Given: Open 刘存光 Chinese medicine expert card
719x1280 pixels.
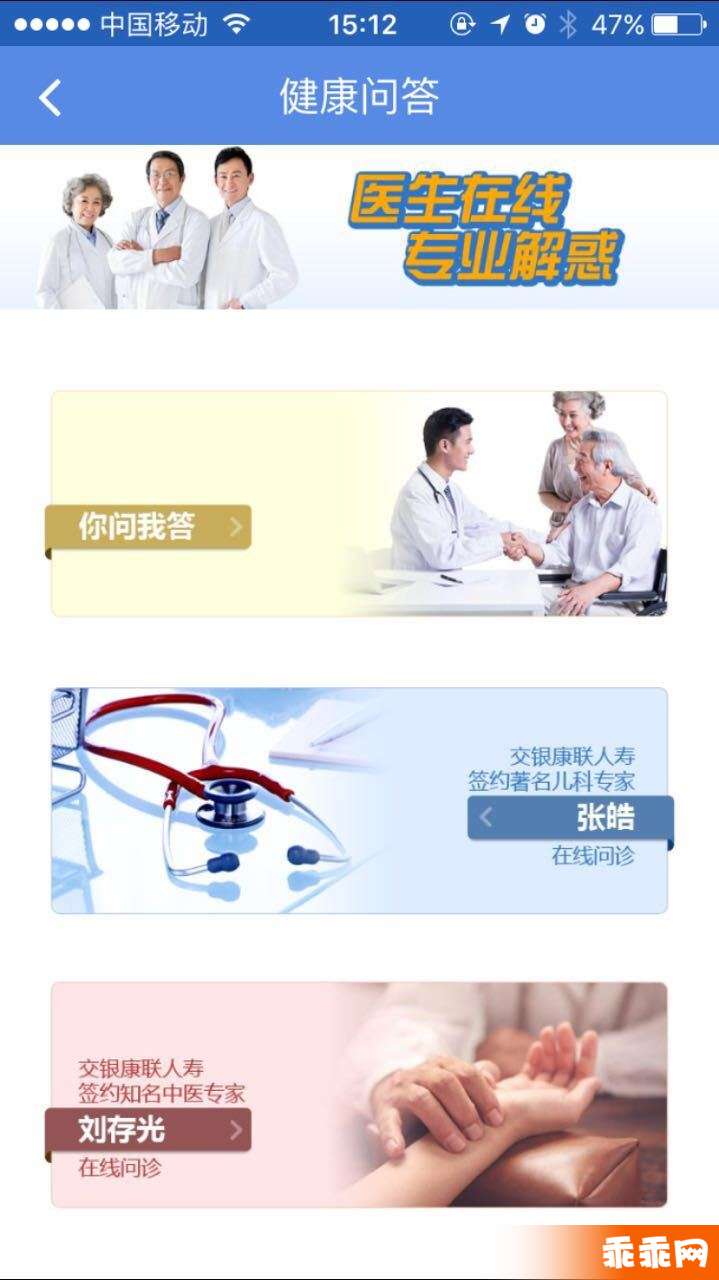Looking at the screenshot, I should click(x=358, y=1094).
